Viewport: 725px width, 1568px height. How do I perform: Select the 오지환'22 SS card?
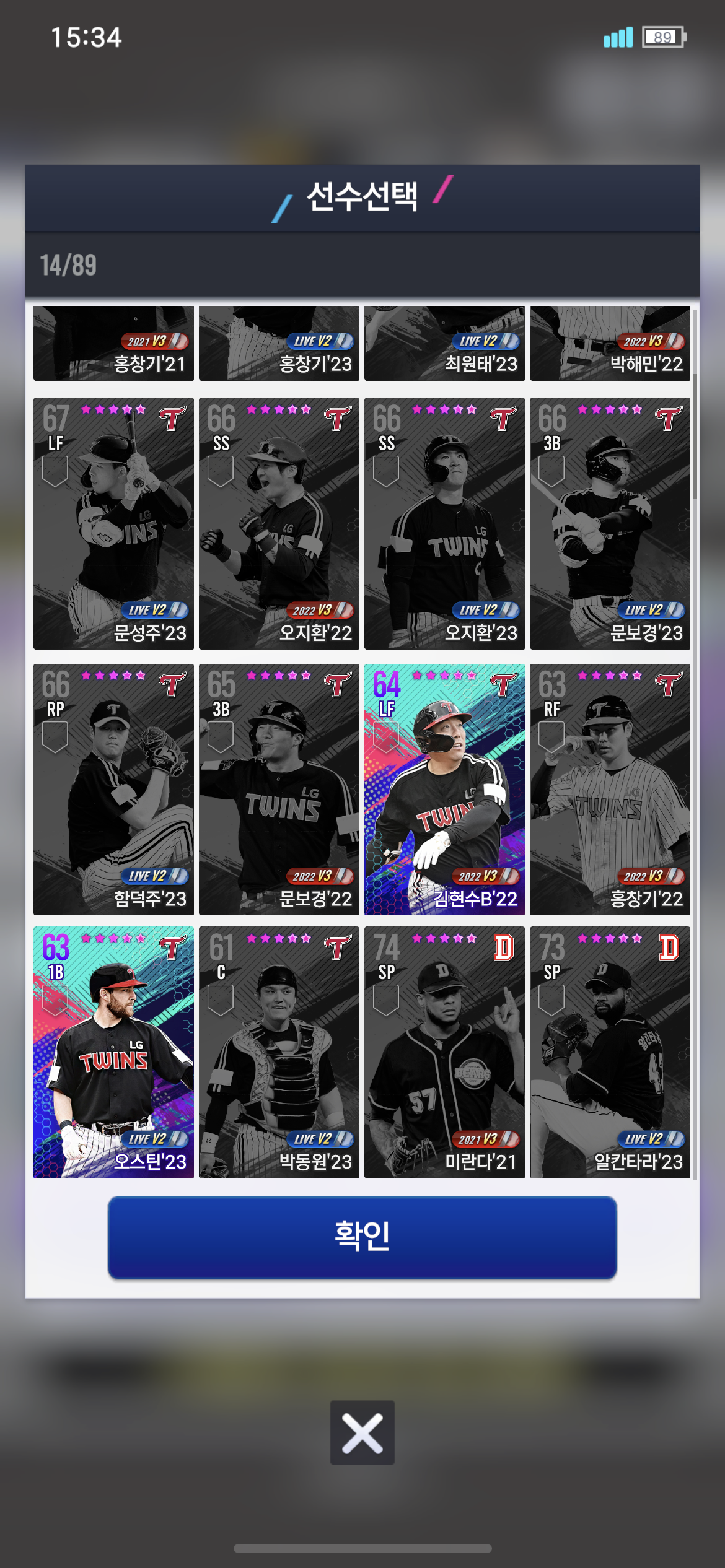[x=279, y=523]
